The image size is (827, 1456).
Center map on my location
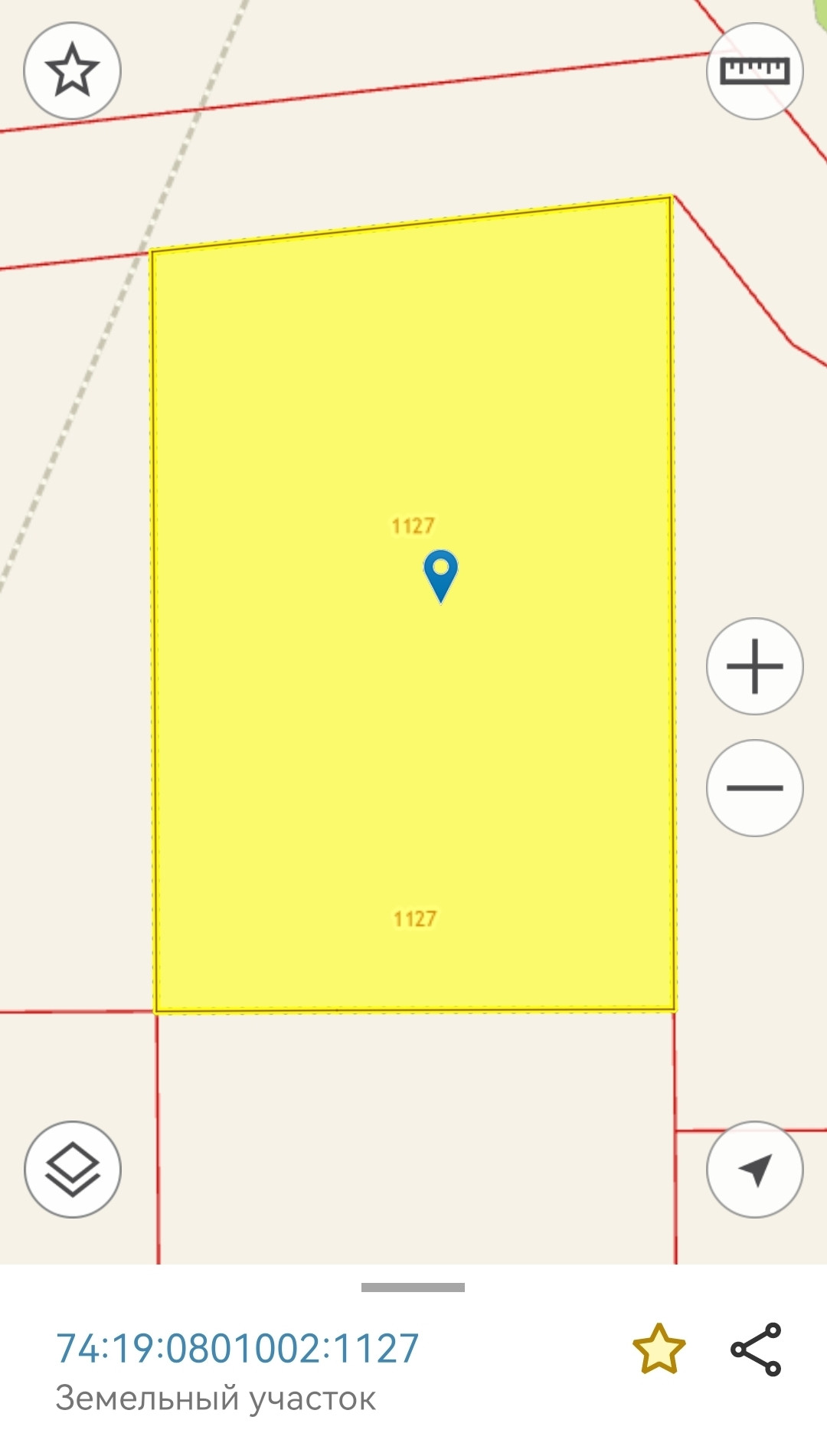754,1170
